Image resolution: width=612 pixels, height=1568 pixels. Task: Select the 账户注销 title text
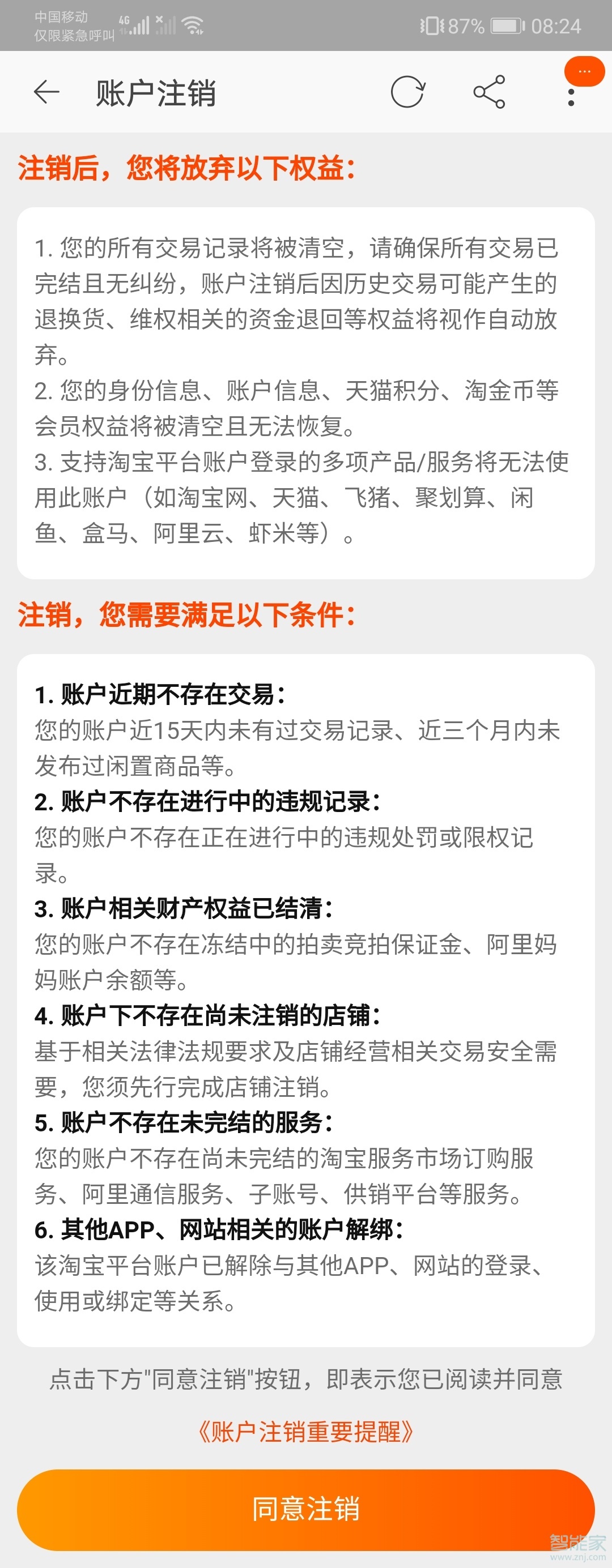tap(156, 92)
